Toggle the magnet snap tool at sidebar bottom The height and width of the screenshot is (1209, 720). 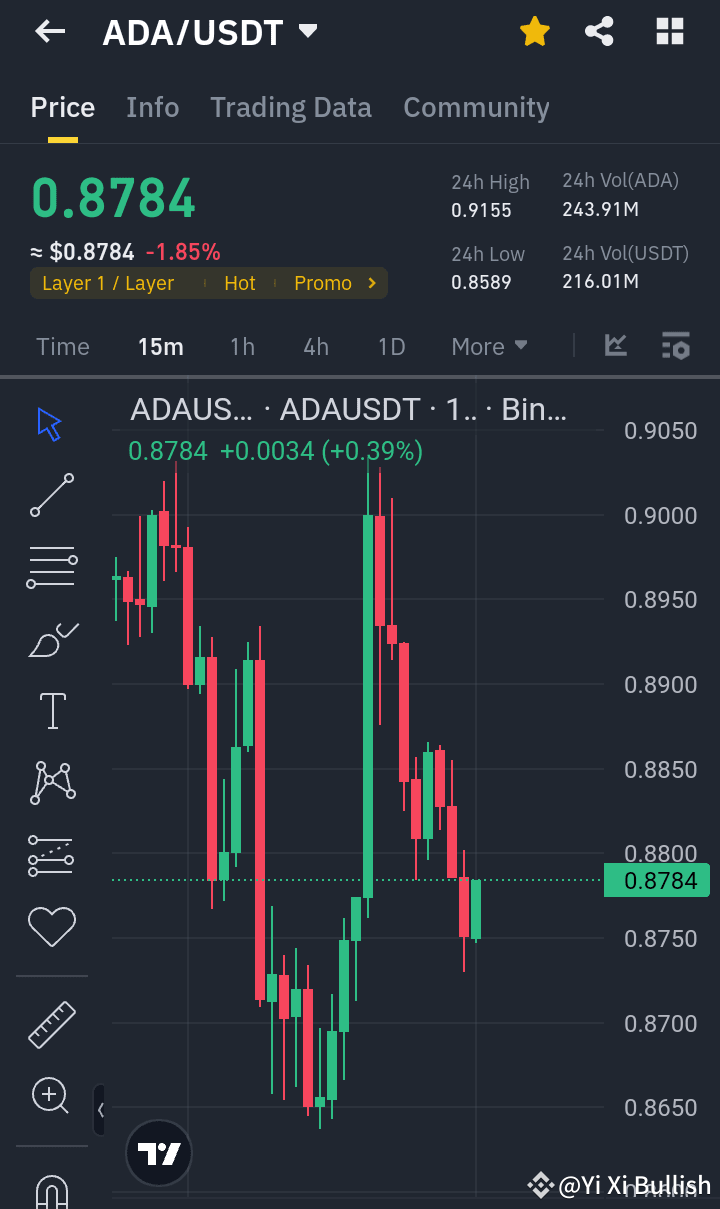(x=51, y=1190)
